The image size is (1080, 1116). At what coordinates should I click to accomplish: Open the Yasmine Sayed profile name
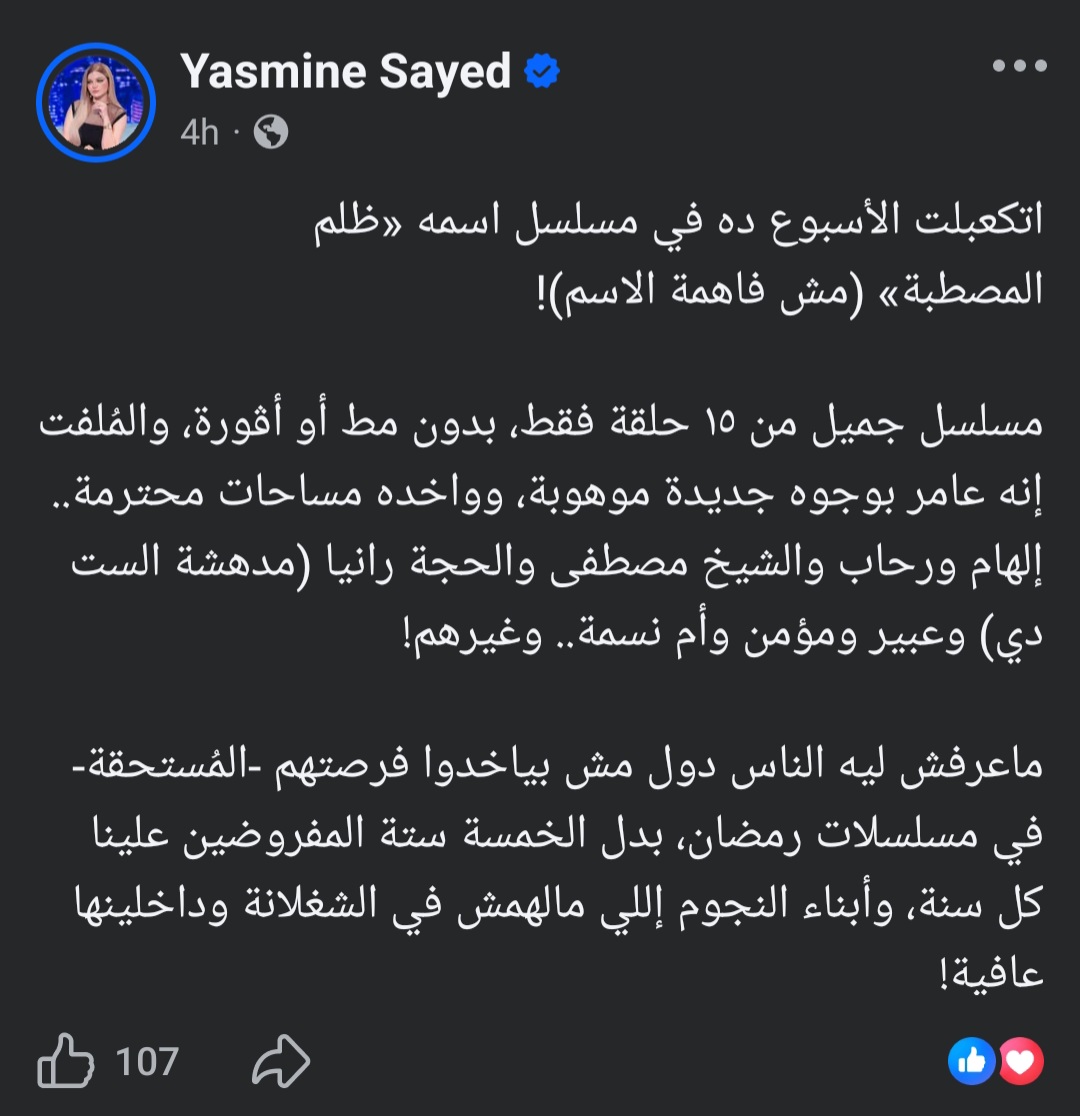point(345,72)
